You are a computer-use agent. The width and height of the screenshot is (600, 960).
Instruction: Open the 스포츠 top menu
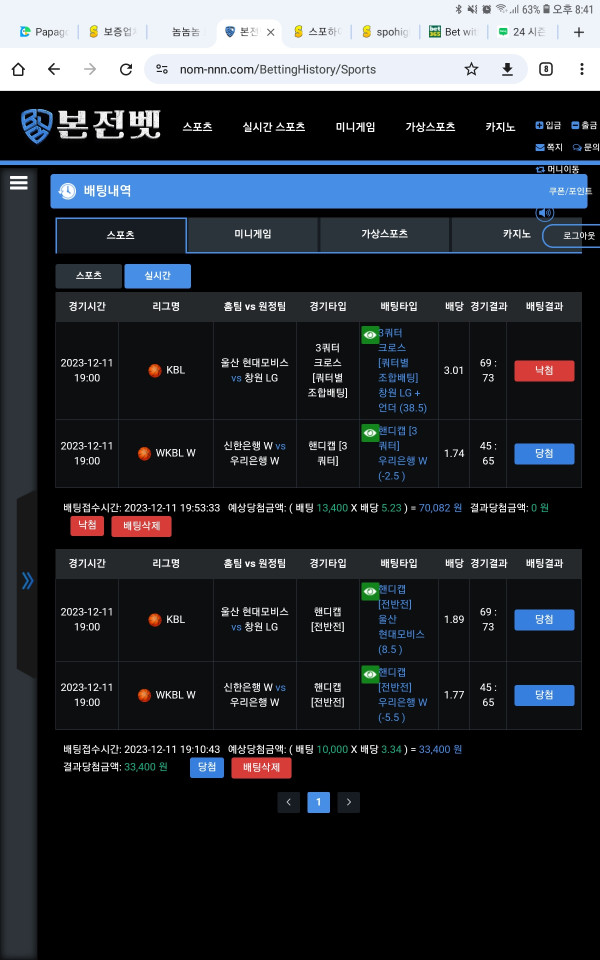tap(197, 127)
